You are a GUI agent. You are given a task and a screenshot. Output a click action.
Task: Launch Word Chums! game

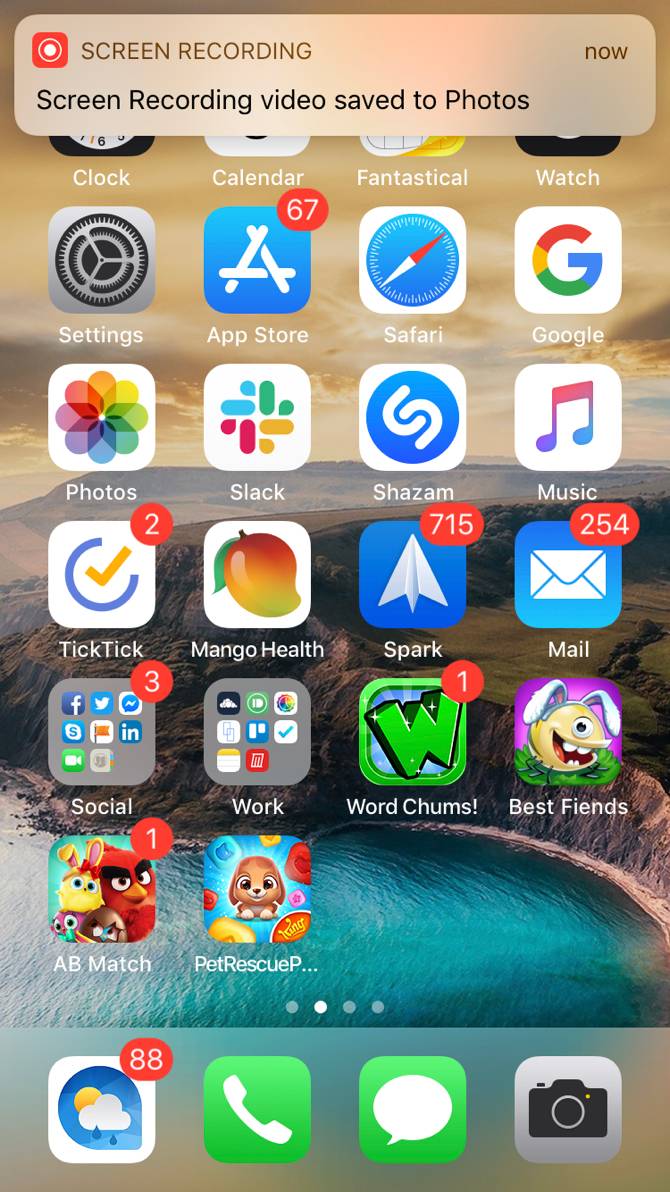coord(412,732)
